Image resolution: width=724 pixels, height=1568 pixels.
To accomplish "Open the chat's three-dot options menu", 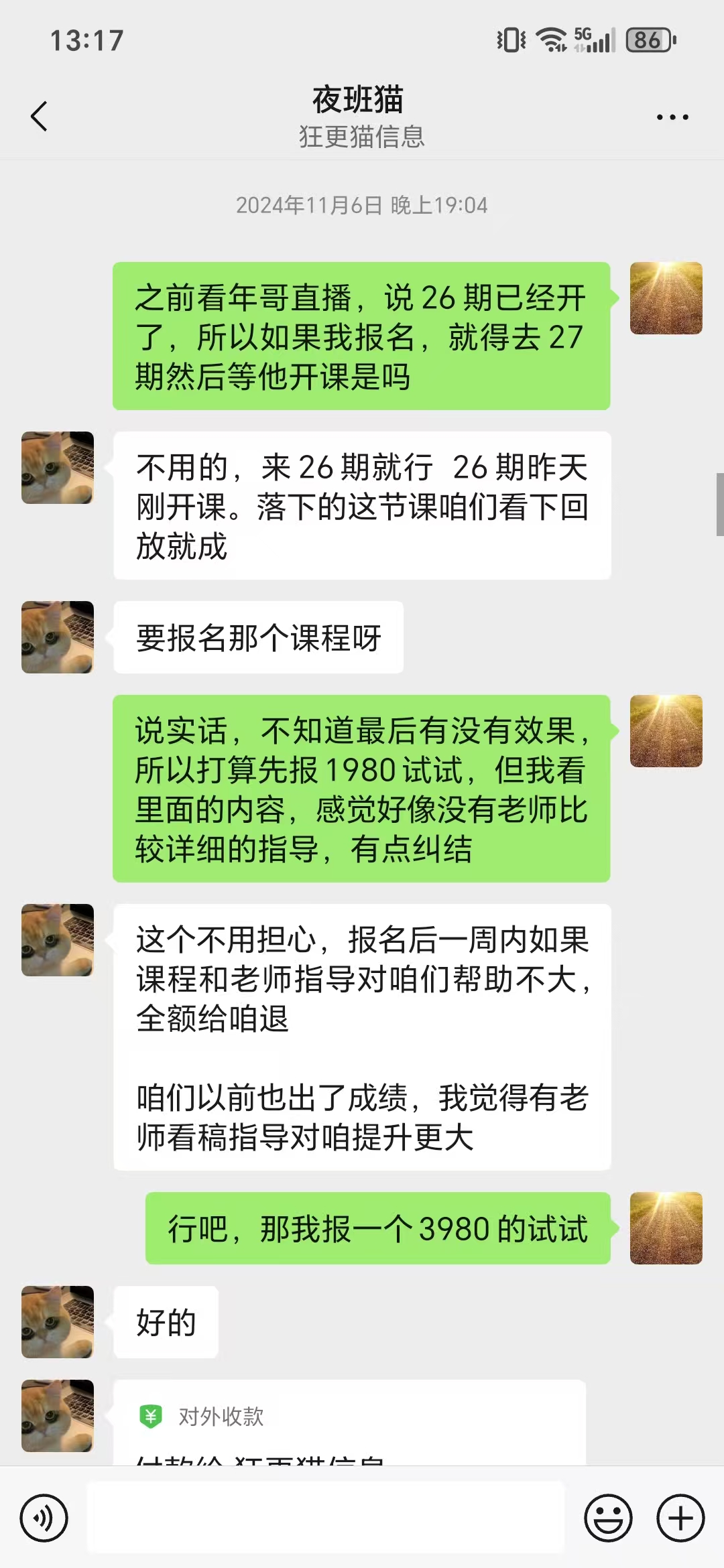I will pos(672,117).
